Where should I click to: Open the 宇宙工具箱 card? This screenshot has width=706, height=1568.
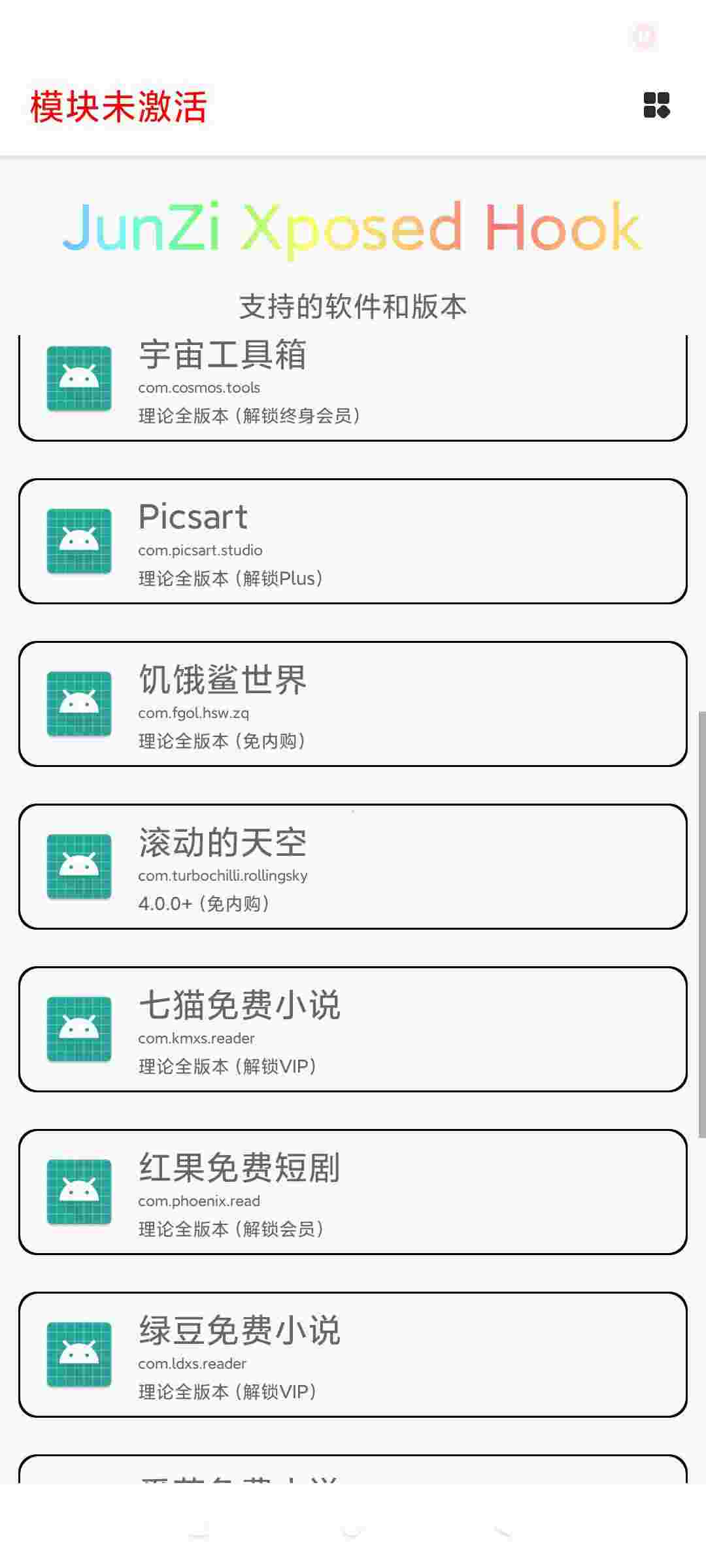tap(353, 387)
